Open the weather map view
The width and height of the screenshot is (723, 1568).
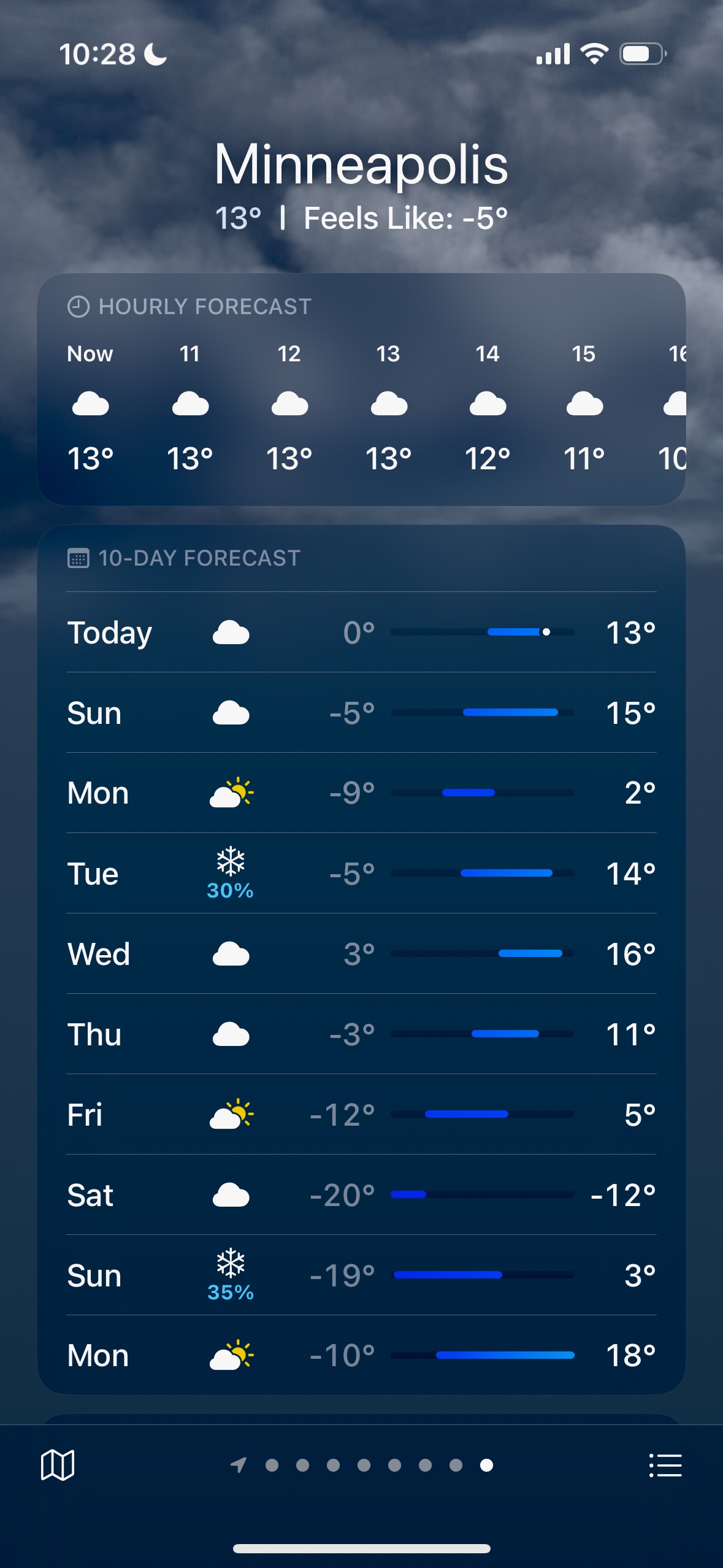tap(58, 1466)
